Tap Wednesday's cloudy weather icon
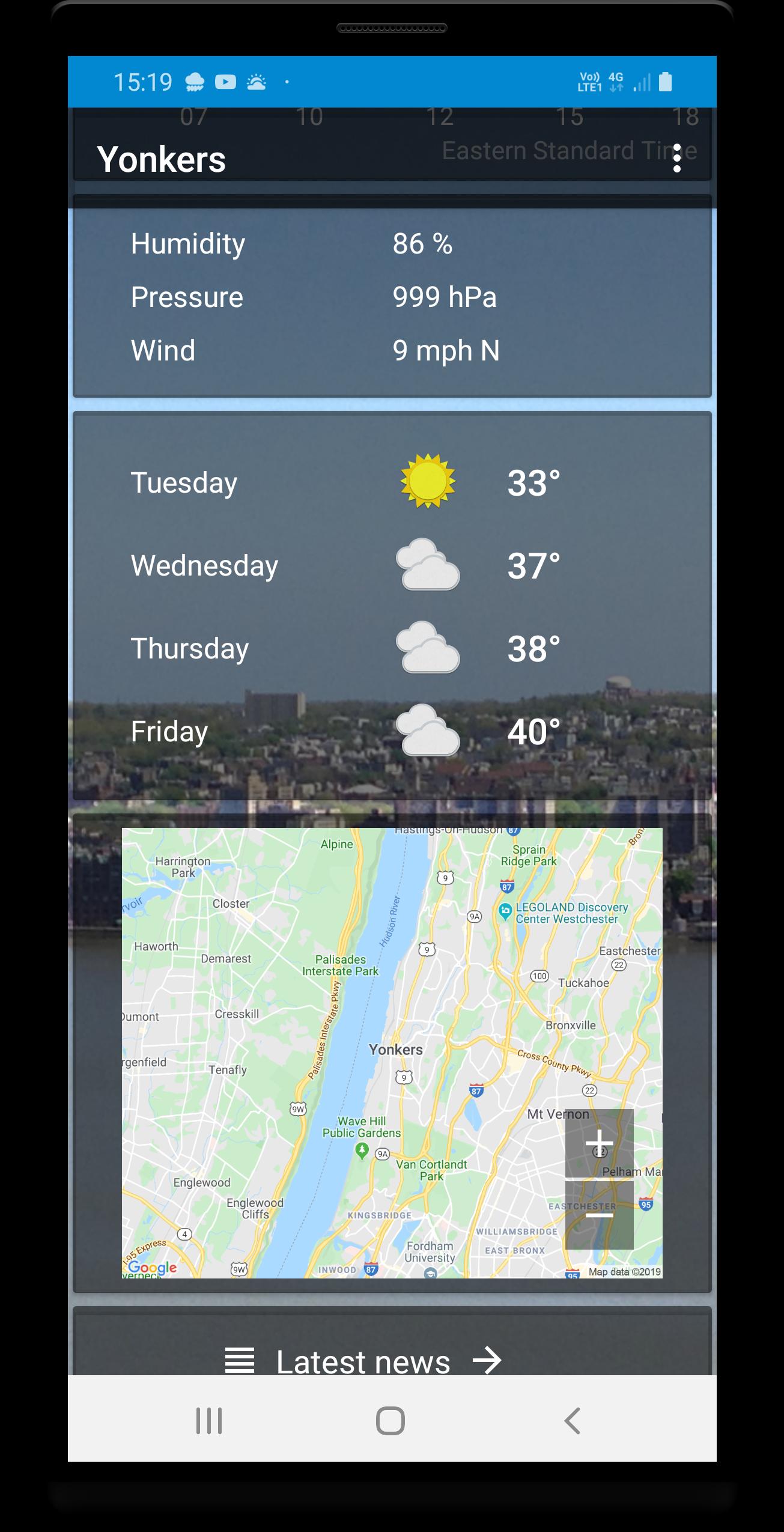 429,565
